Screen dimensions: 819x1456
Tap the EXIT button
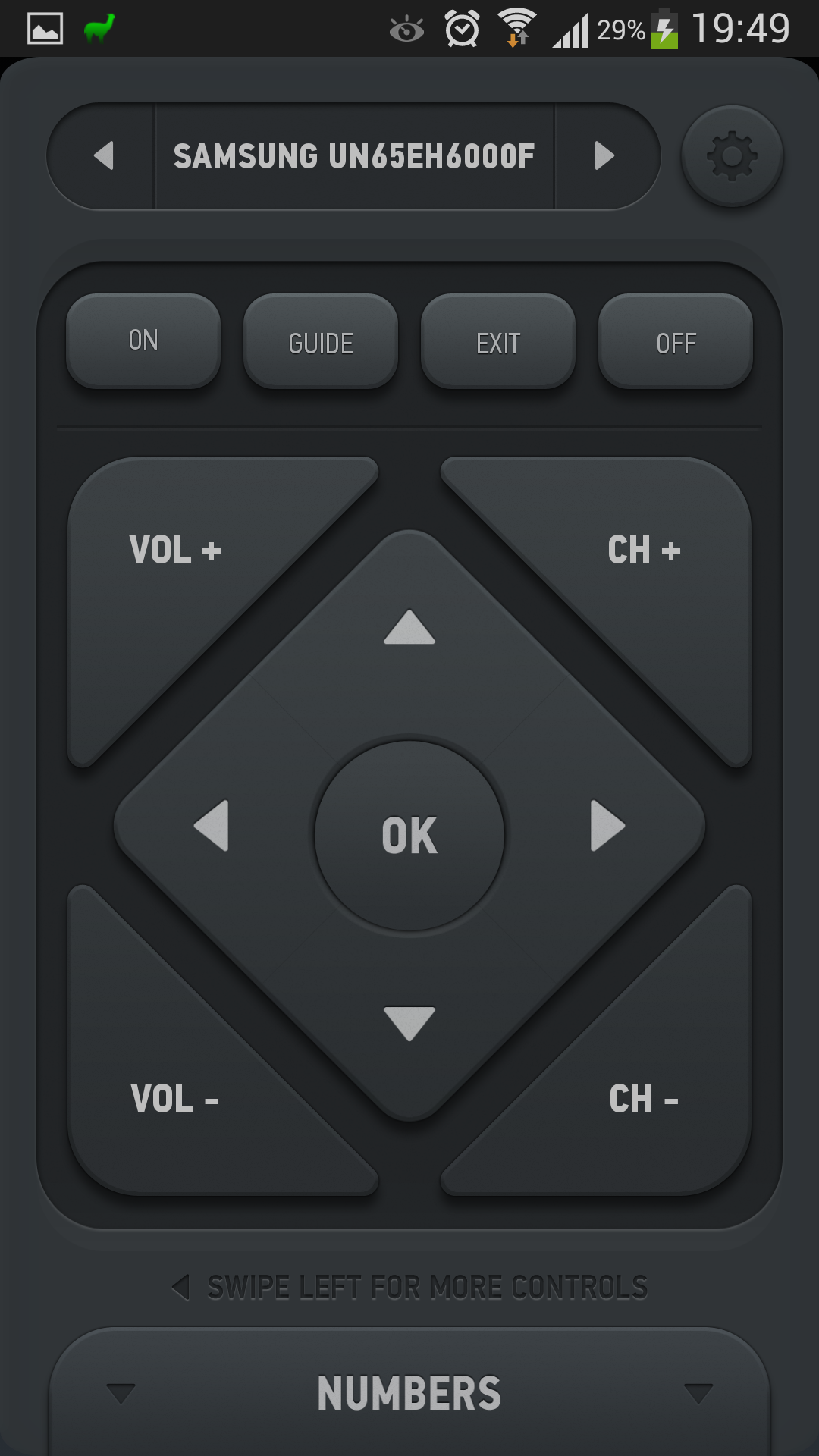pyautogui.click(x=498, y=343)
